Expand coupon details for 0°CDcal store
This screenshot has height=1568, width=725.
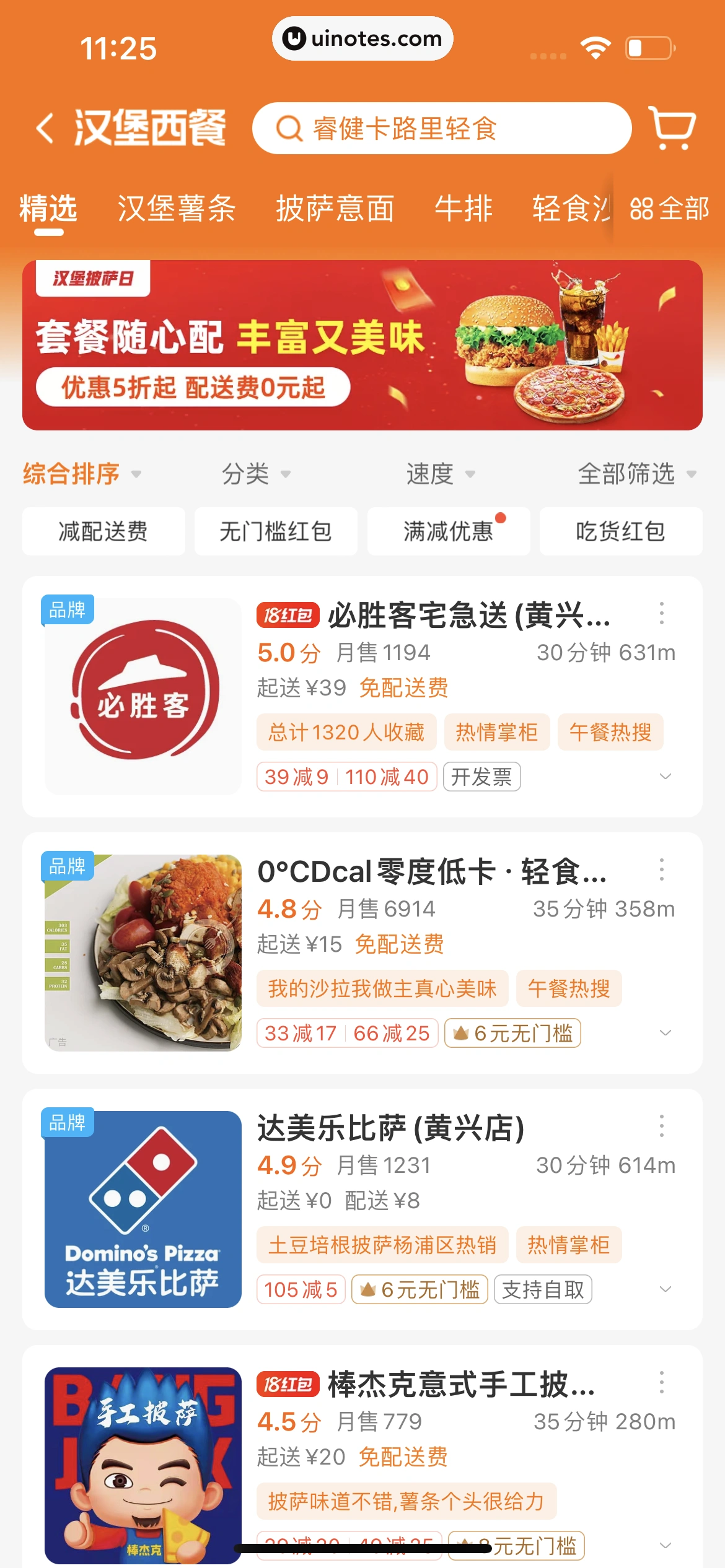(x=665, y=1033)
